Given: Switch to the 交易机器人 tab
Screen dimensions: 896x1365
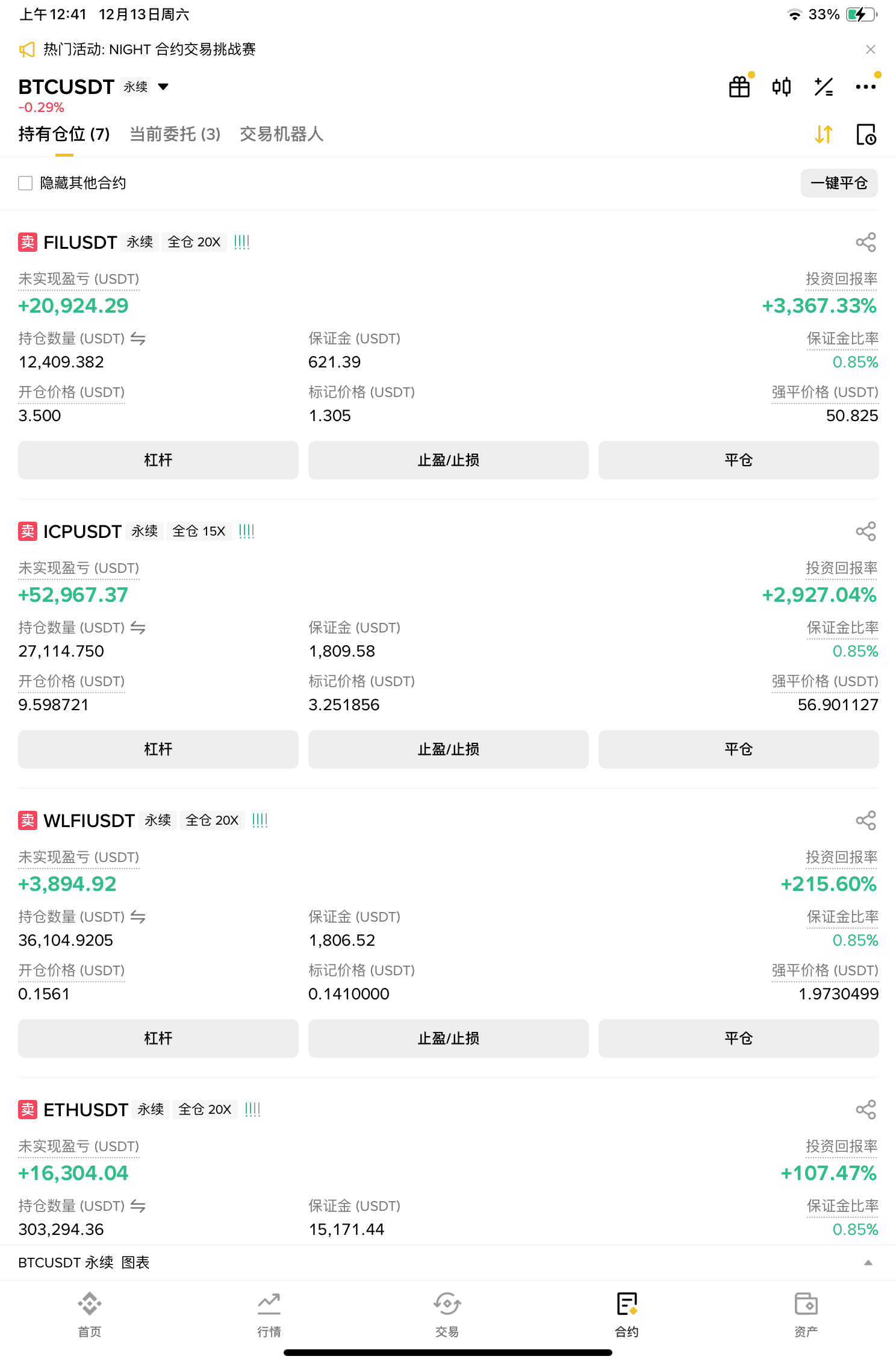Looking at the screenshot, I should pyautogui.click(x=281, y=134).
